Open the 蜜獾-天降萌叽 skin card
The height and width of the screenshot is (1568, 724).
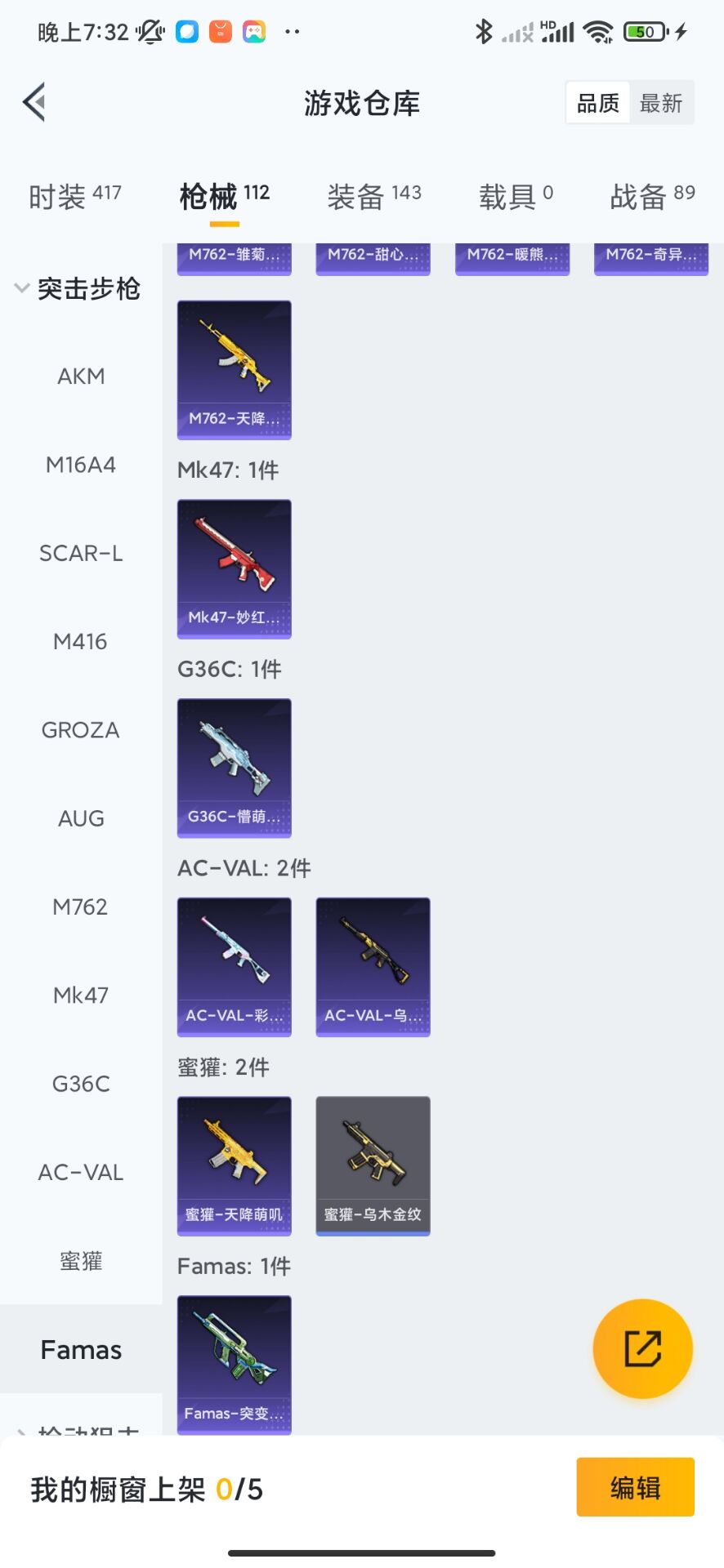point(235,1165)
